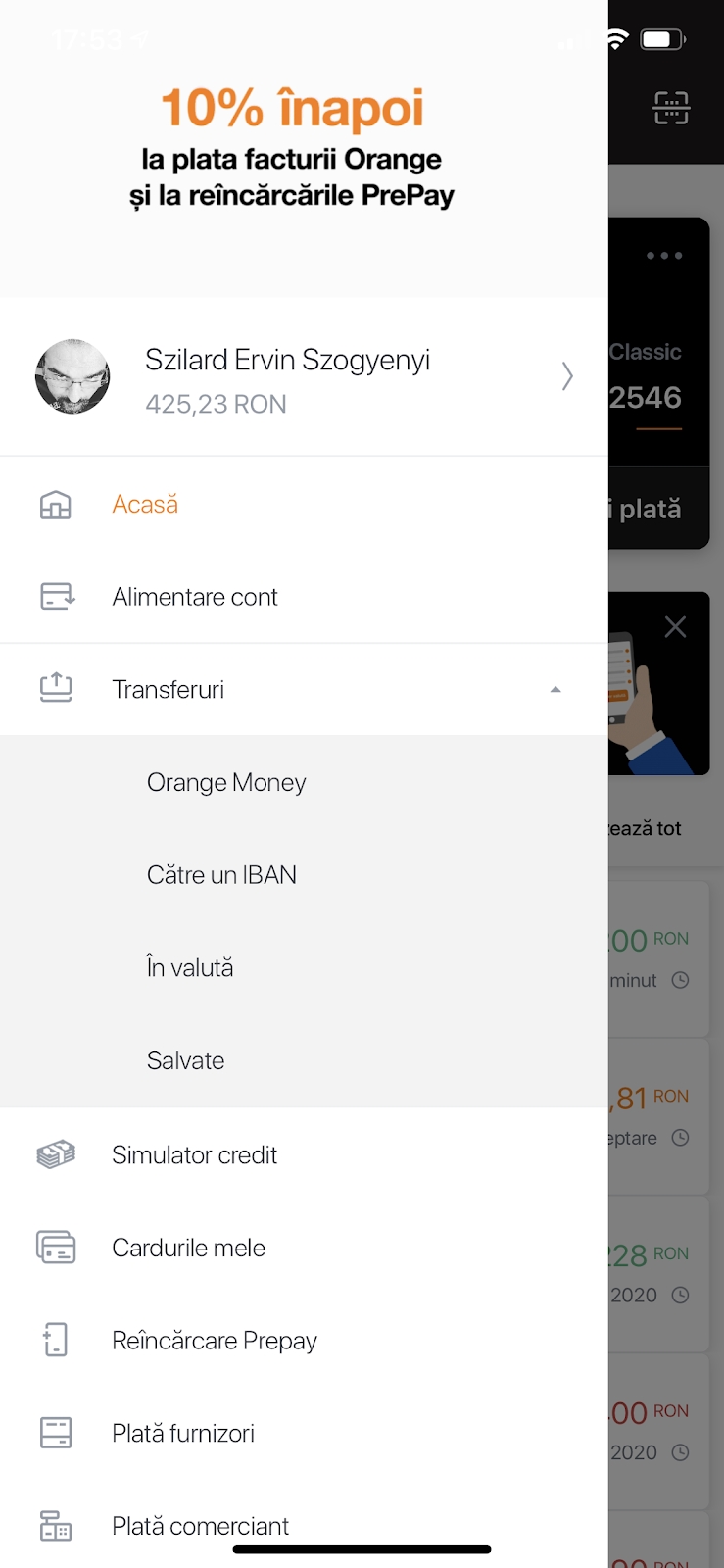View Cardurile mele
Screen dimensions: 724x1568
pos(188,1249)
